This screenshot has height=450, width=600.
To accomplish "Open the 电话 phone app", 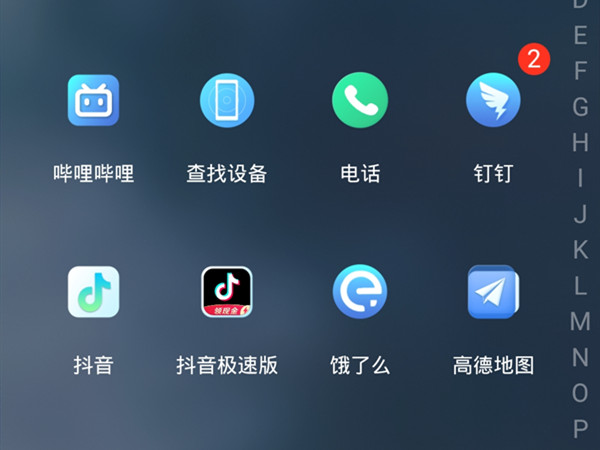I will click(x=360, y=101).
